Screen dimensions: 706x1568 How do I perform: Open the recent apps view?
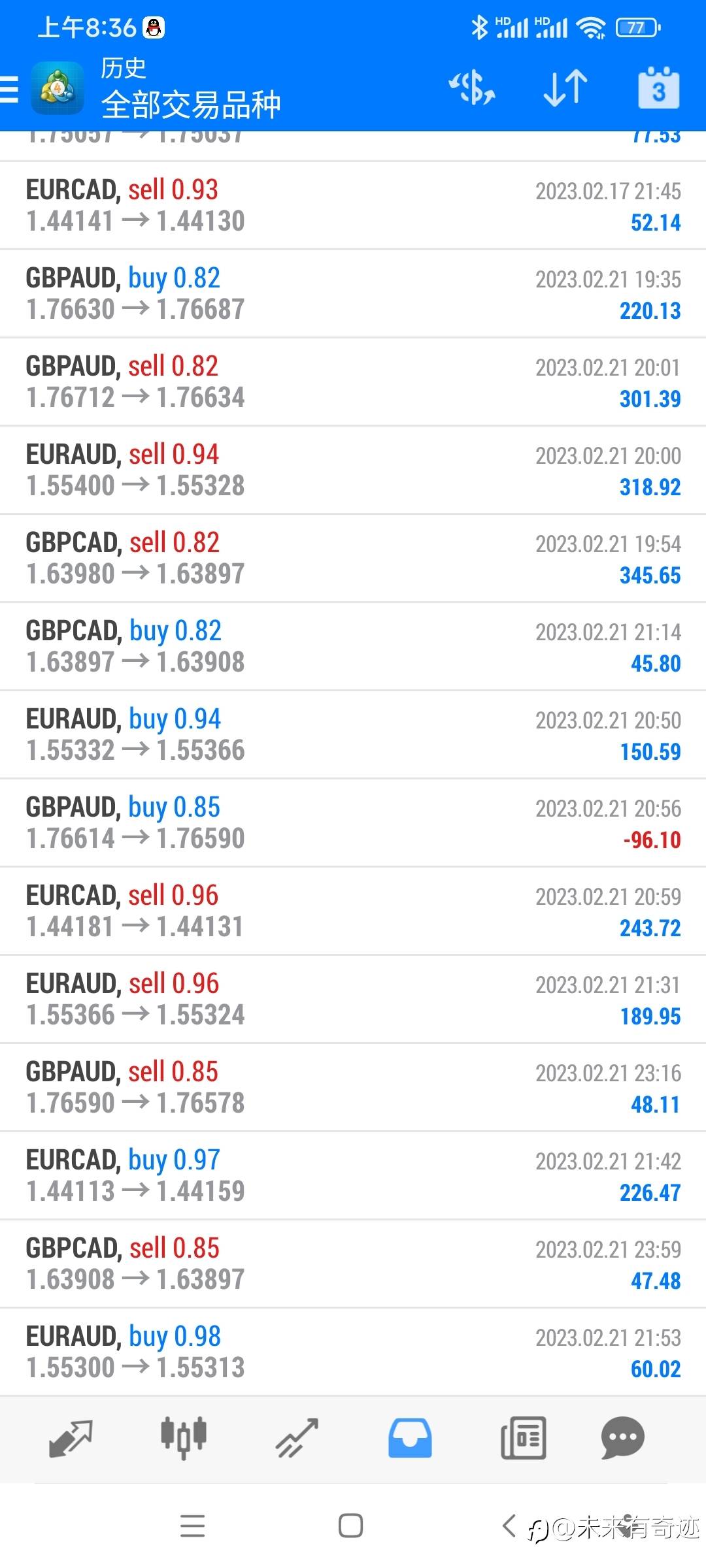click(x=193, y=1526)
